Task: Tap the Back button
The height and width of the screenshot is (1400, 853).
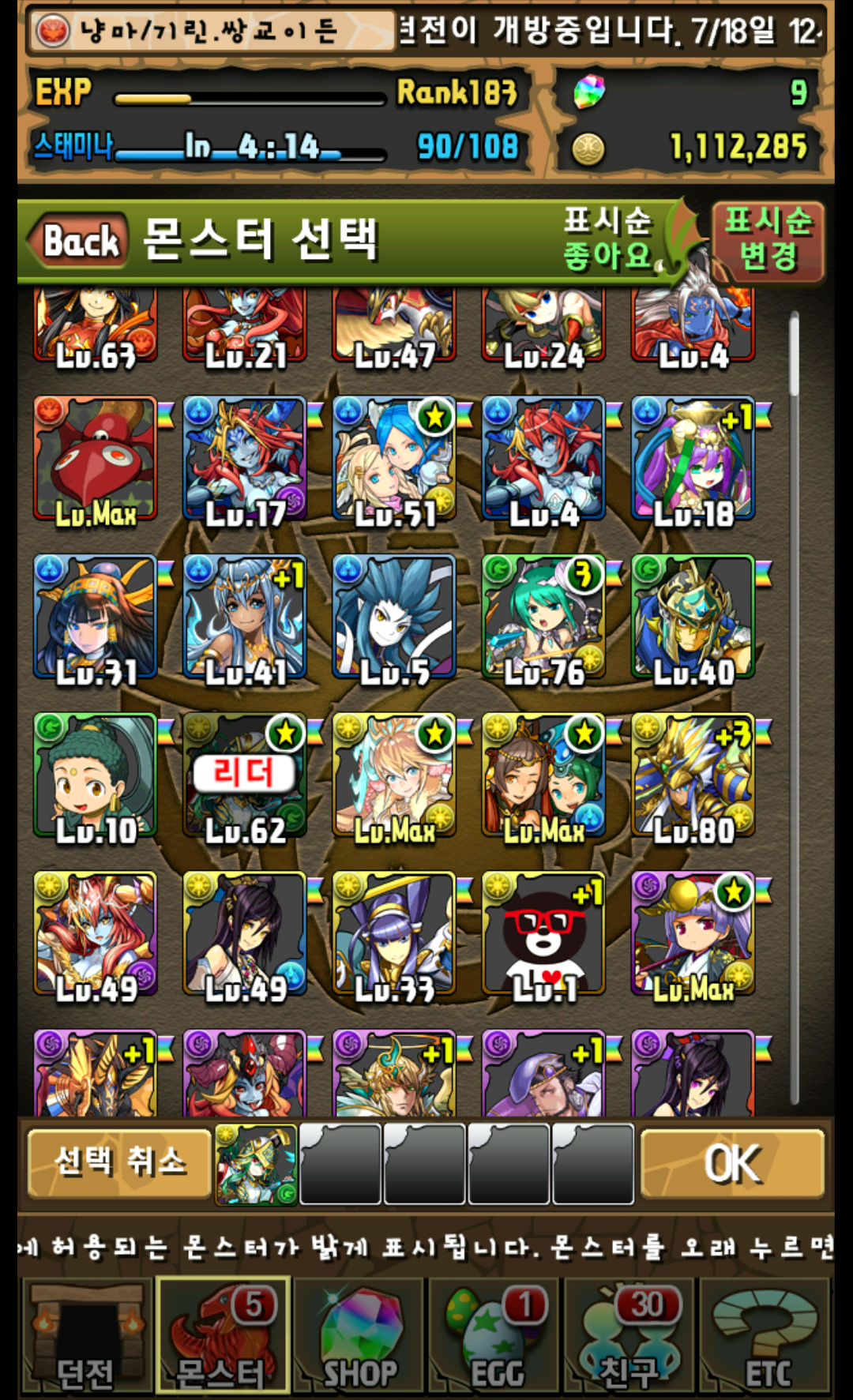Action: [x=77, y=240]
